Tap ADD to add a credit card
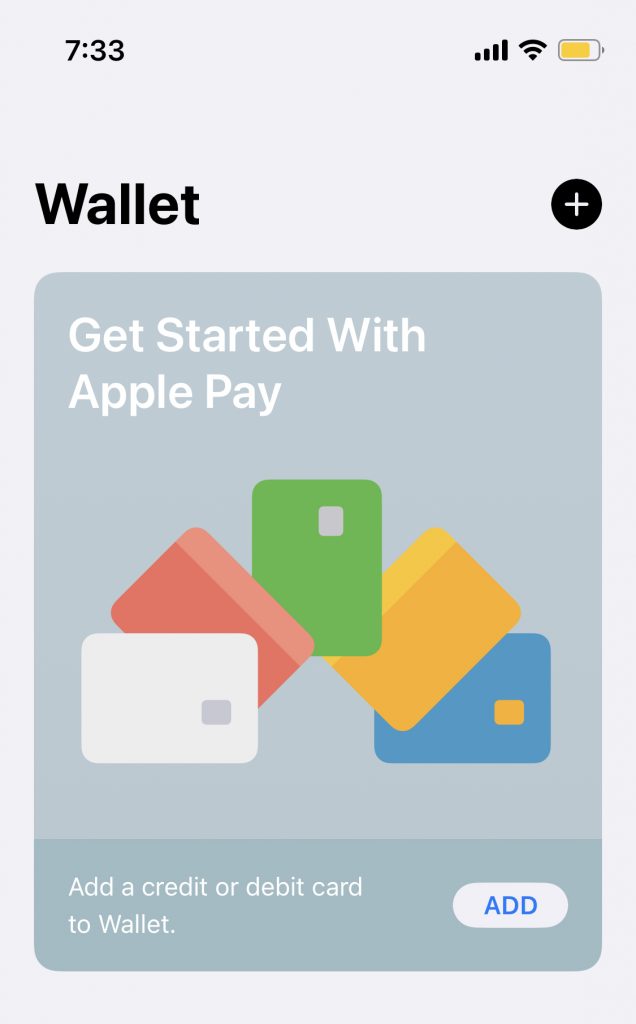This screenshot has width=636, height=1024. coord(510,906)
